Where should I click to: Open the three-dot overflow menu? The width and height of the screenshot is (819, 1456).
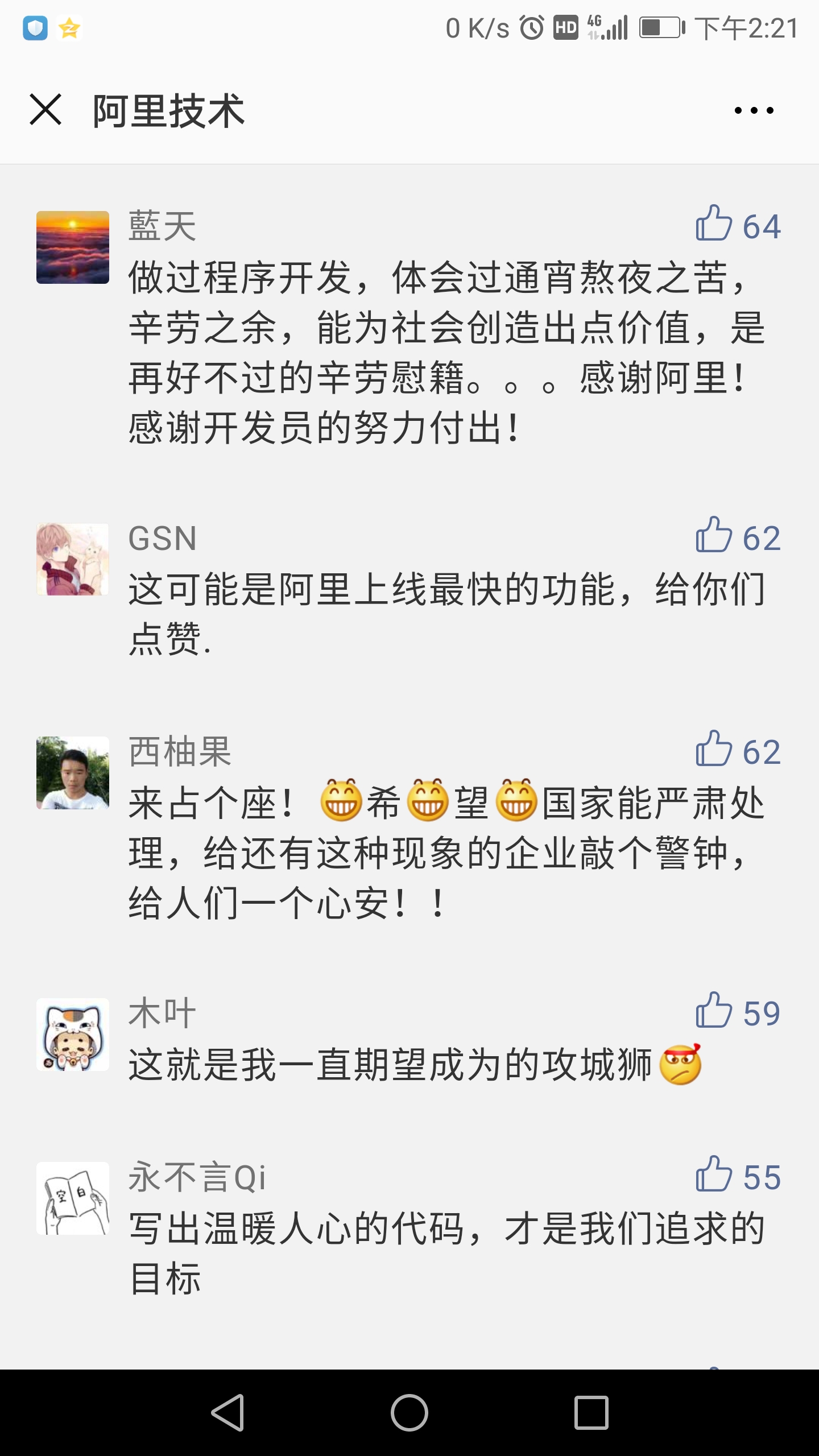tap(754, 110)
